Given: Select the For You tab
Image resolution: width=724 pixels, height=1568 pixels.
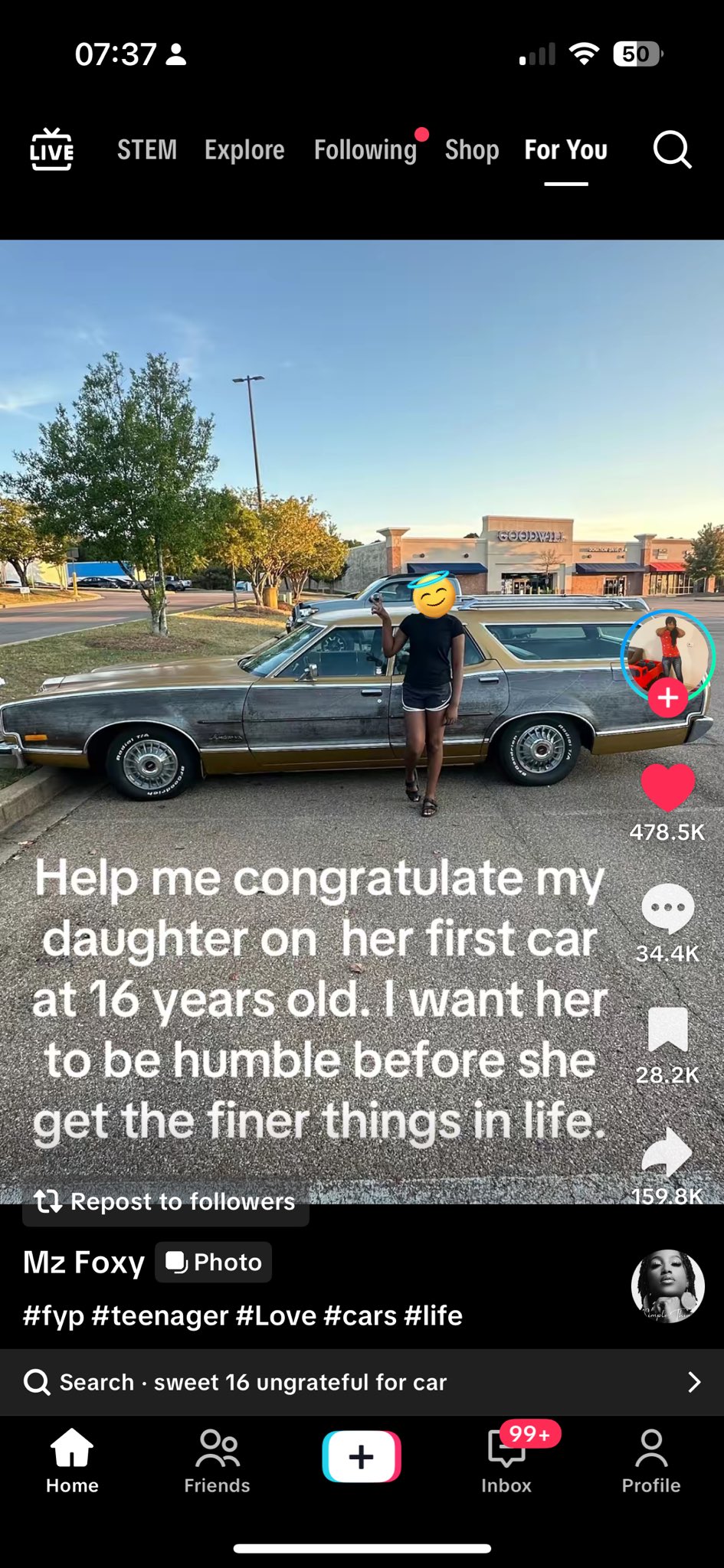Looking at the screenshot, I should click(565, 150).
